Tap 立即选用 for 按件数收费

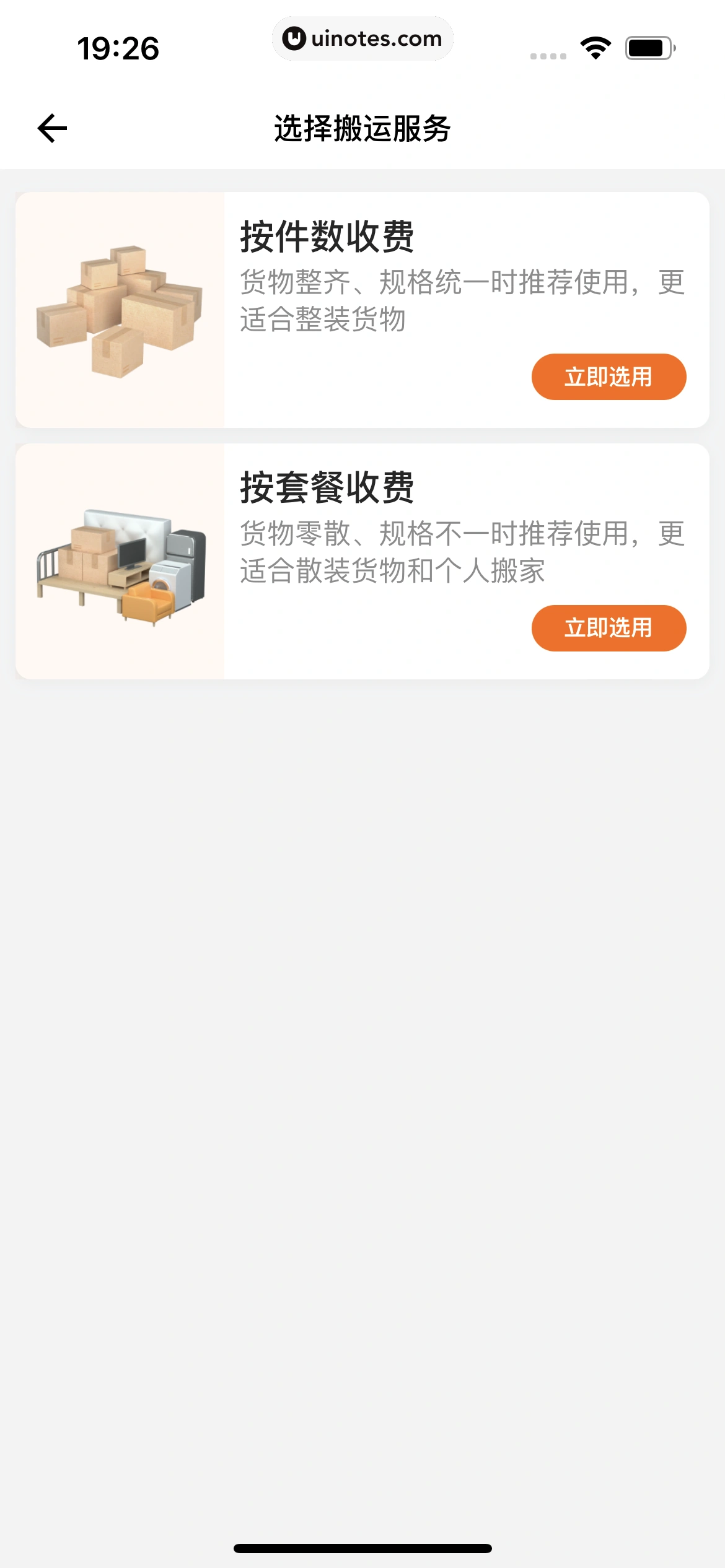point(609,377)
